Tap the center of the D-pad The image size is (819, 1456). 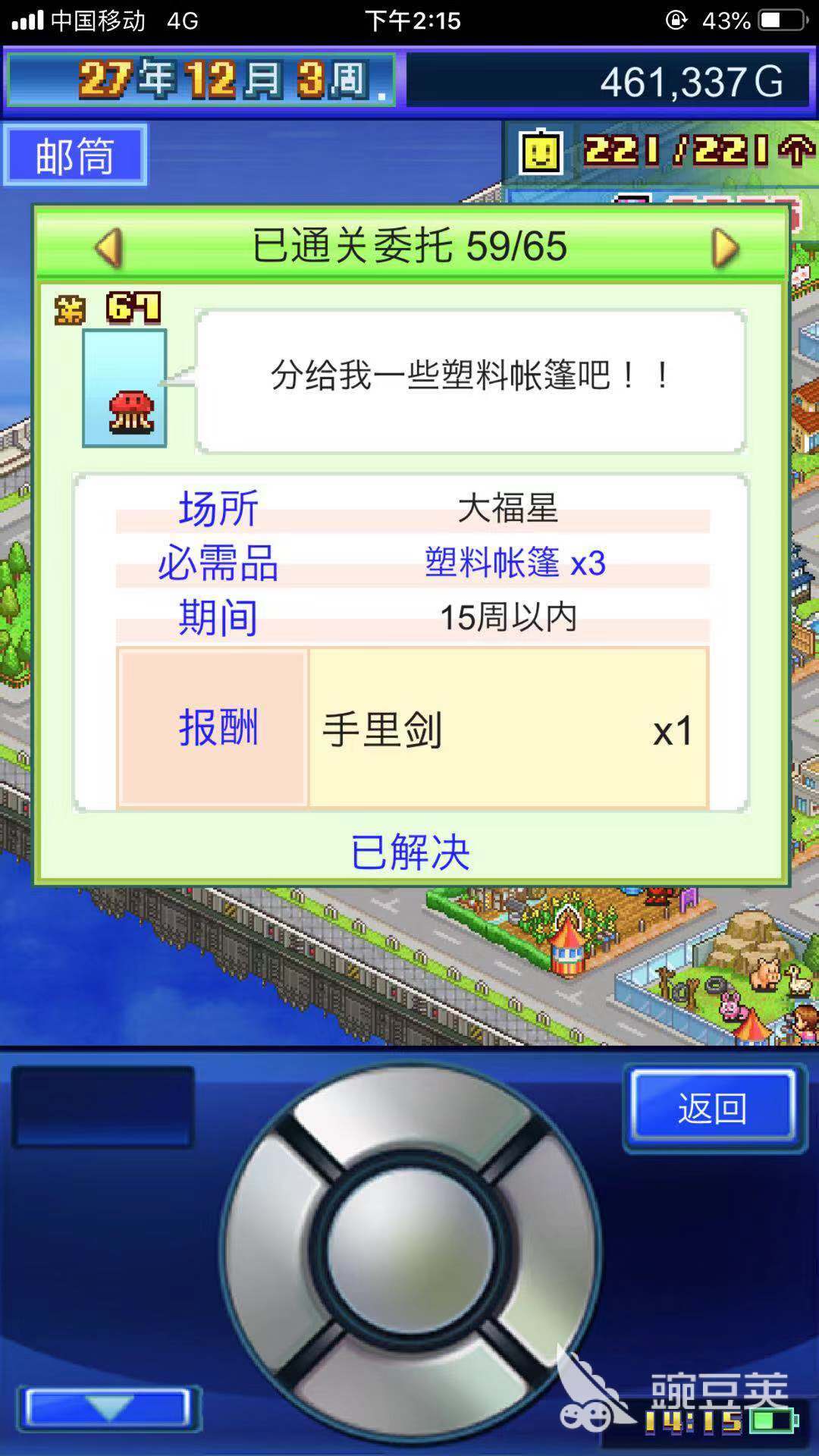tap(410, 1246)
